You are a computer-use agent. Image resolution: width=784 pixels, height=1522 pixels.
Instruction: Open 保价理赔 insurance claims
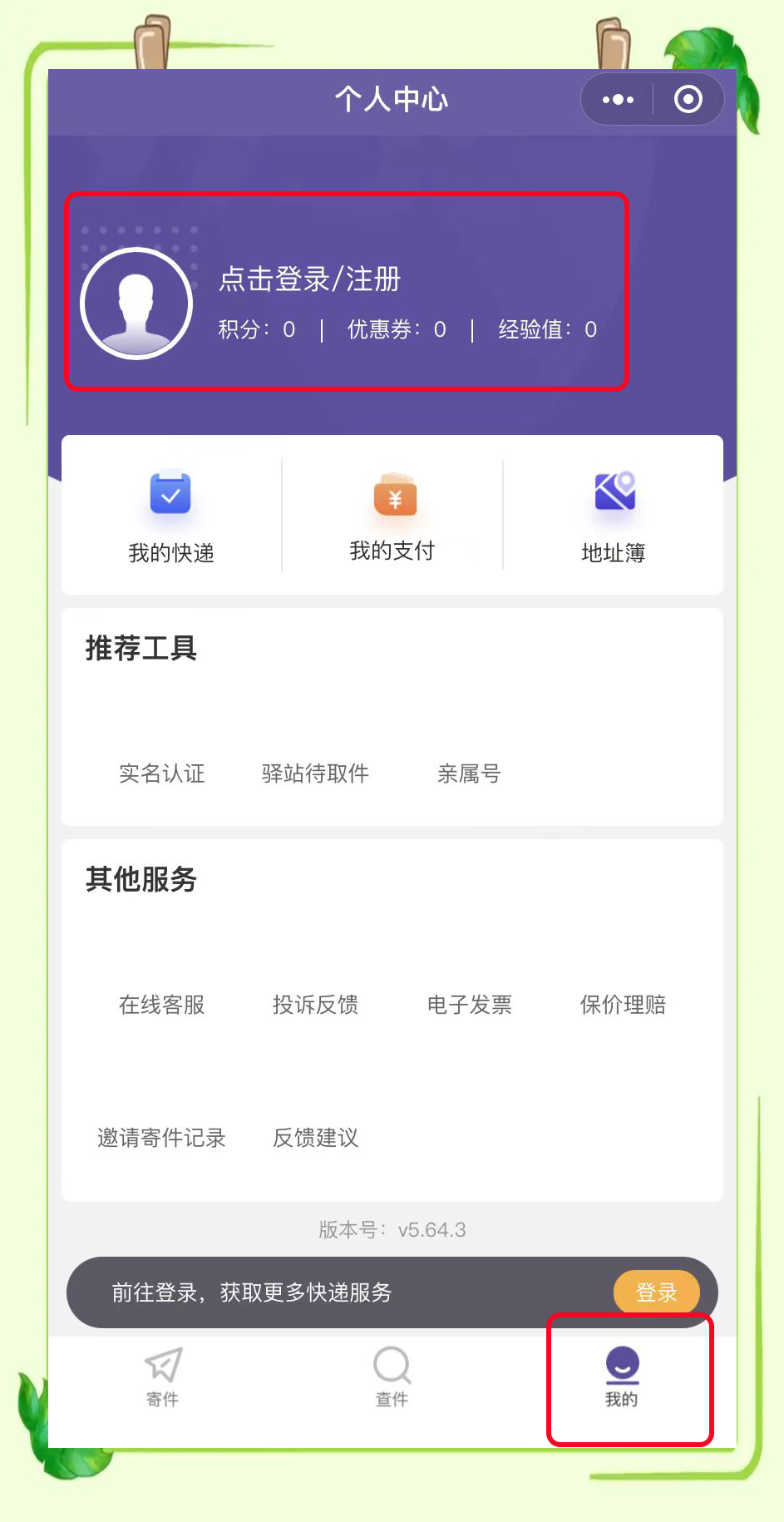pyautogui.click(x=623, y=1005)
